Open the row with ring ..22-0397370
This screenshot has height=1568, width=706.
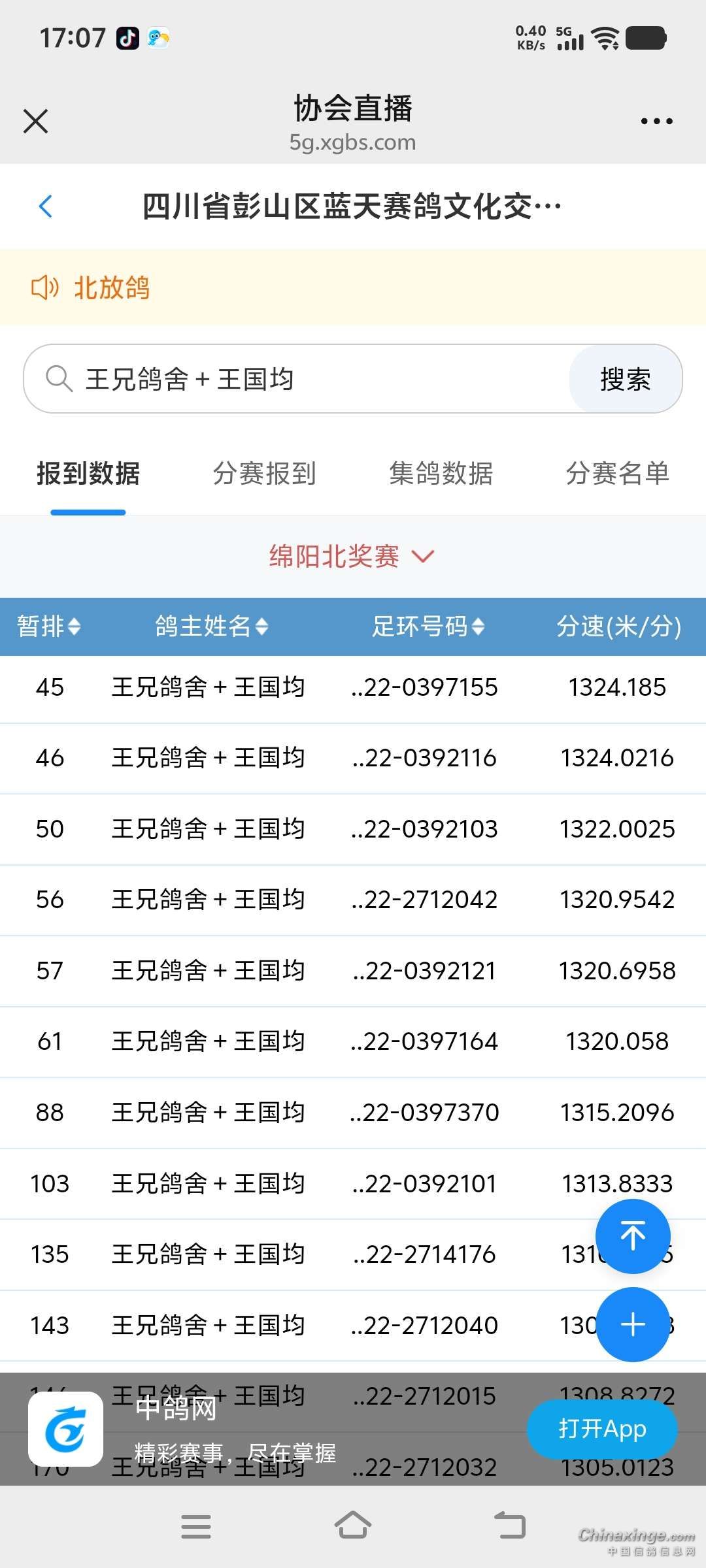point(353,1113)
